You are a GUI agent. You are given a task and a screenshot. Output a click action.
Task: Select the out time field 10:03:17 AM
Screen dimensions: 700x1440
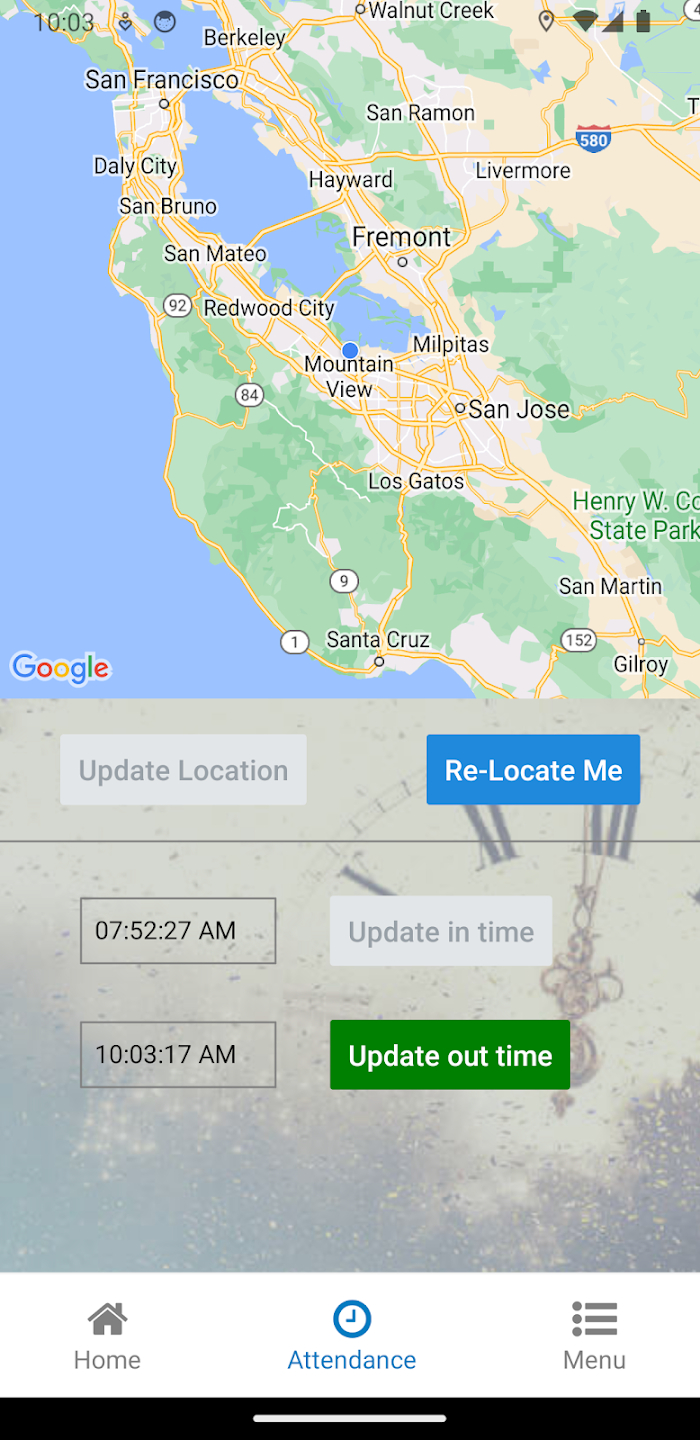click(x=178, y=1054)
